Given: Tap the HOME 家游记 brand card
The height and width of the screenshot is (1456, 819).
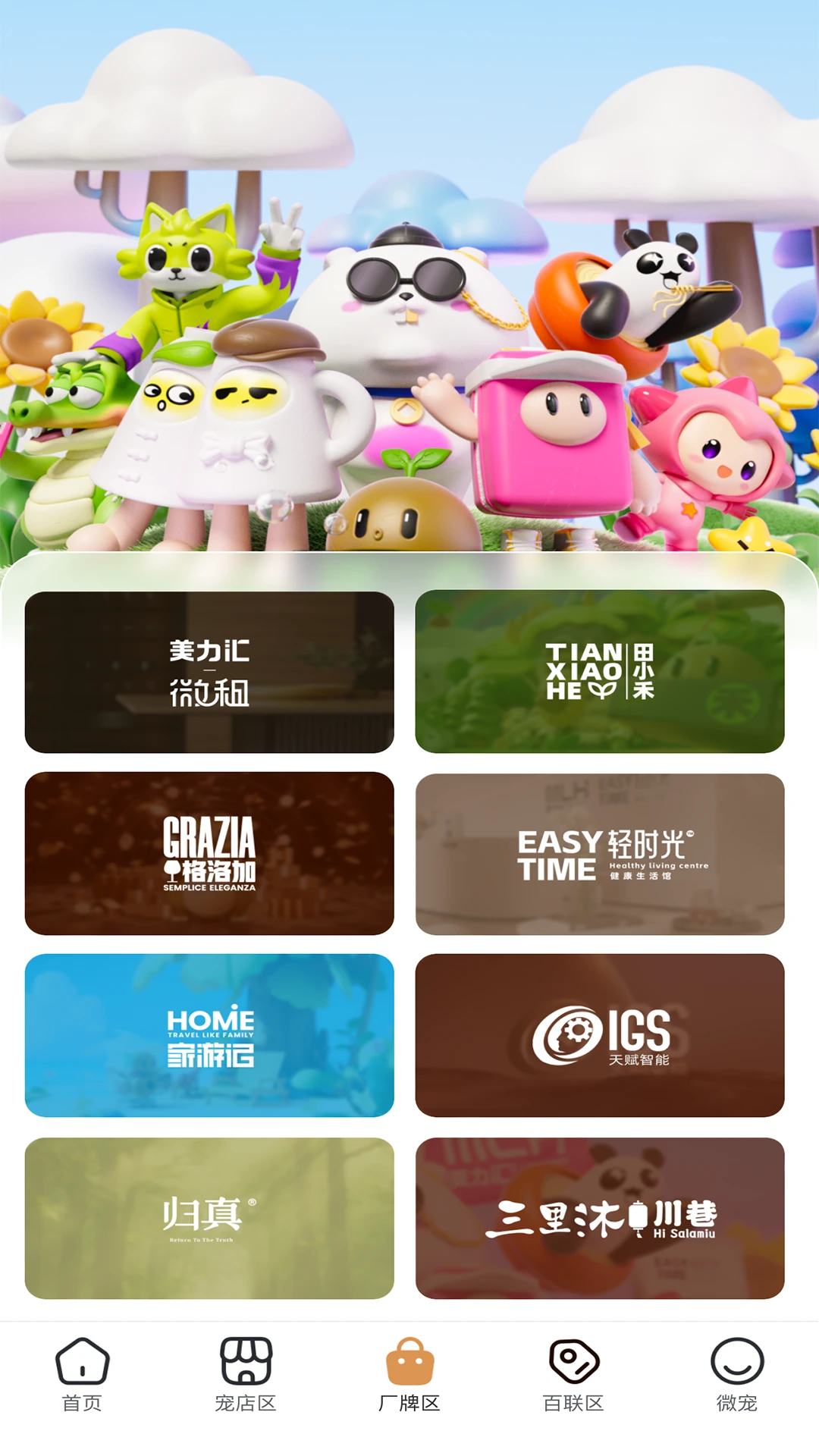Looking at the screenshot, I should pos(209,1035).
